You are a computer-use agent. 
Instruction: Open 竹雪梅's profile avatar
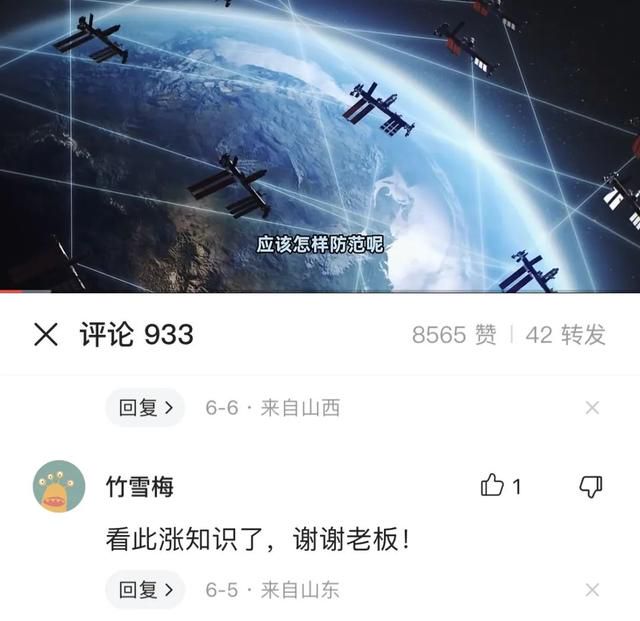[60, 487]
